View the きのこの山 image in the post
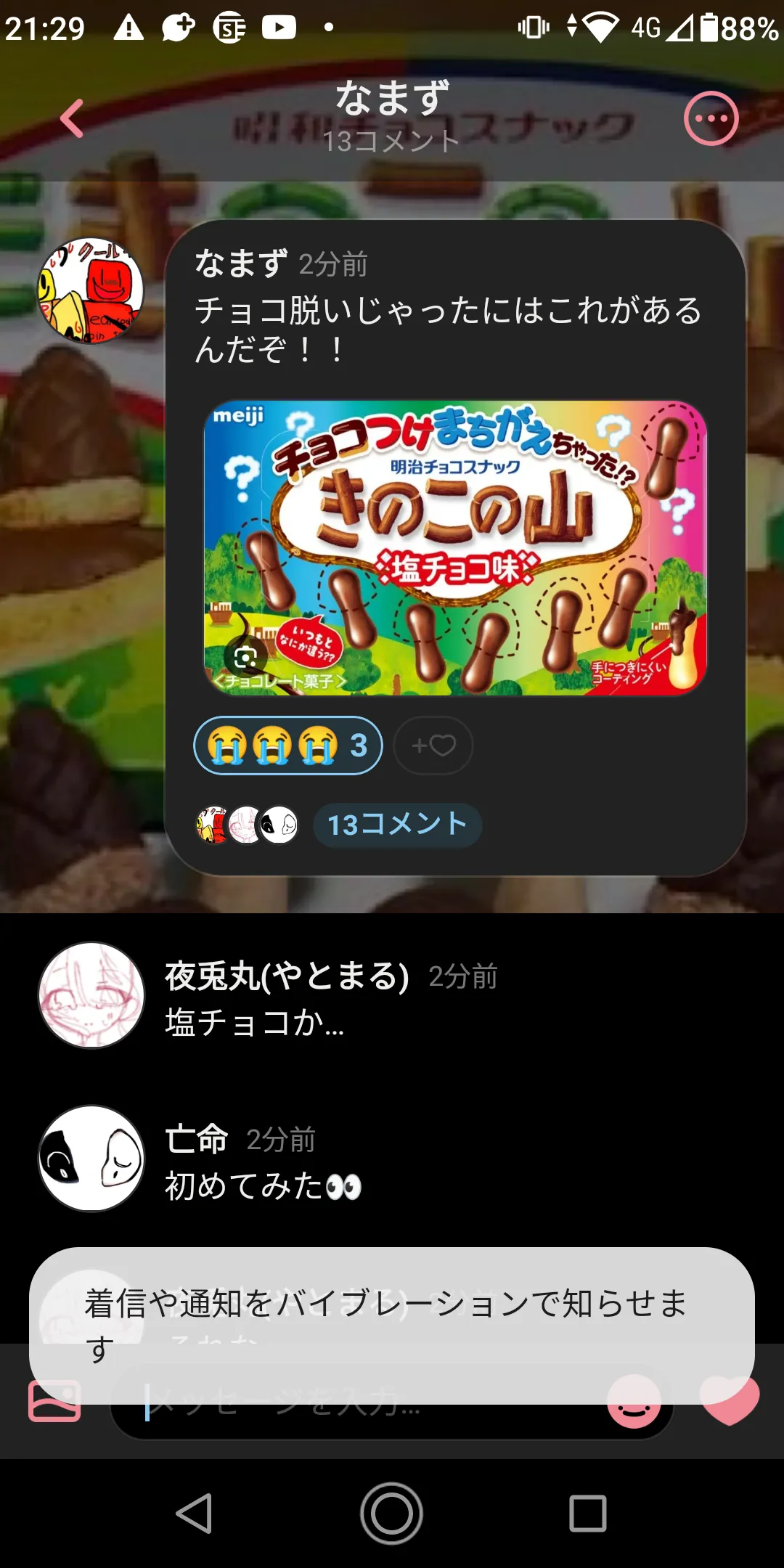 point(455,548)
